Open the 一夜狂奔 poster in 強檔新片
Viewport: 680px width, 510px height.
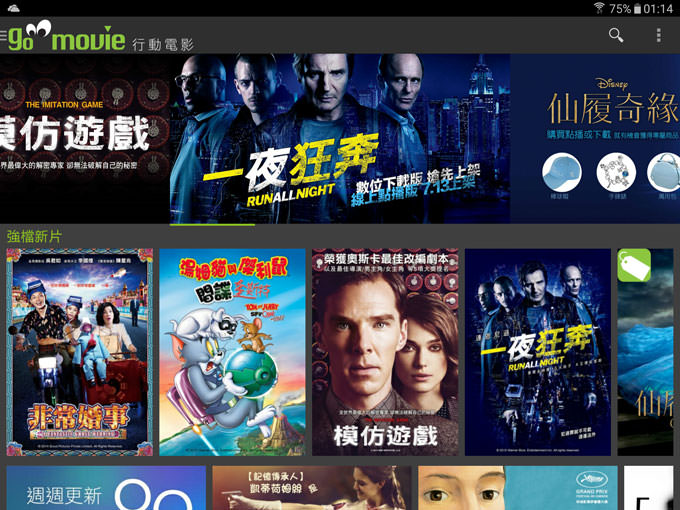pos(537,352)
